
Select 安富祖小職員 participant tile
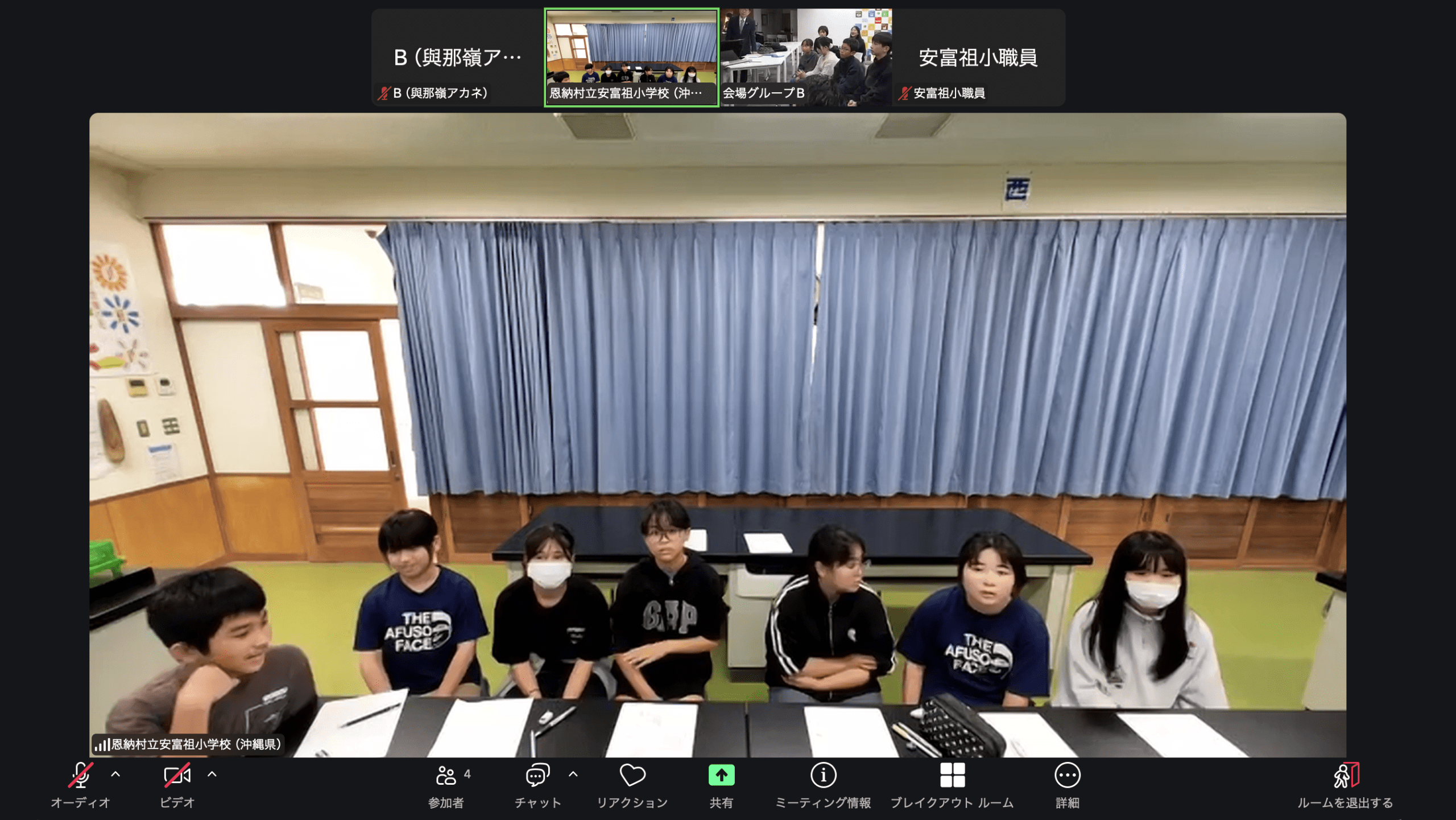click(978, 57)
